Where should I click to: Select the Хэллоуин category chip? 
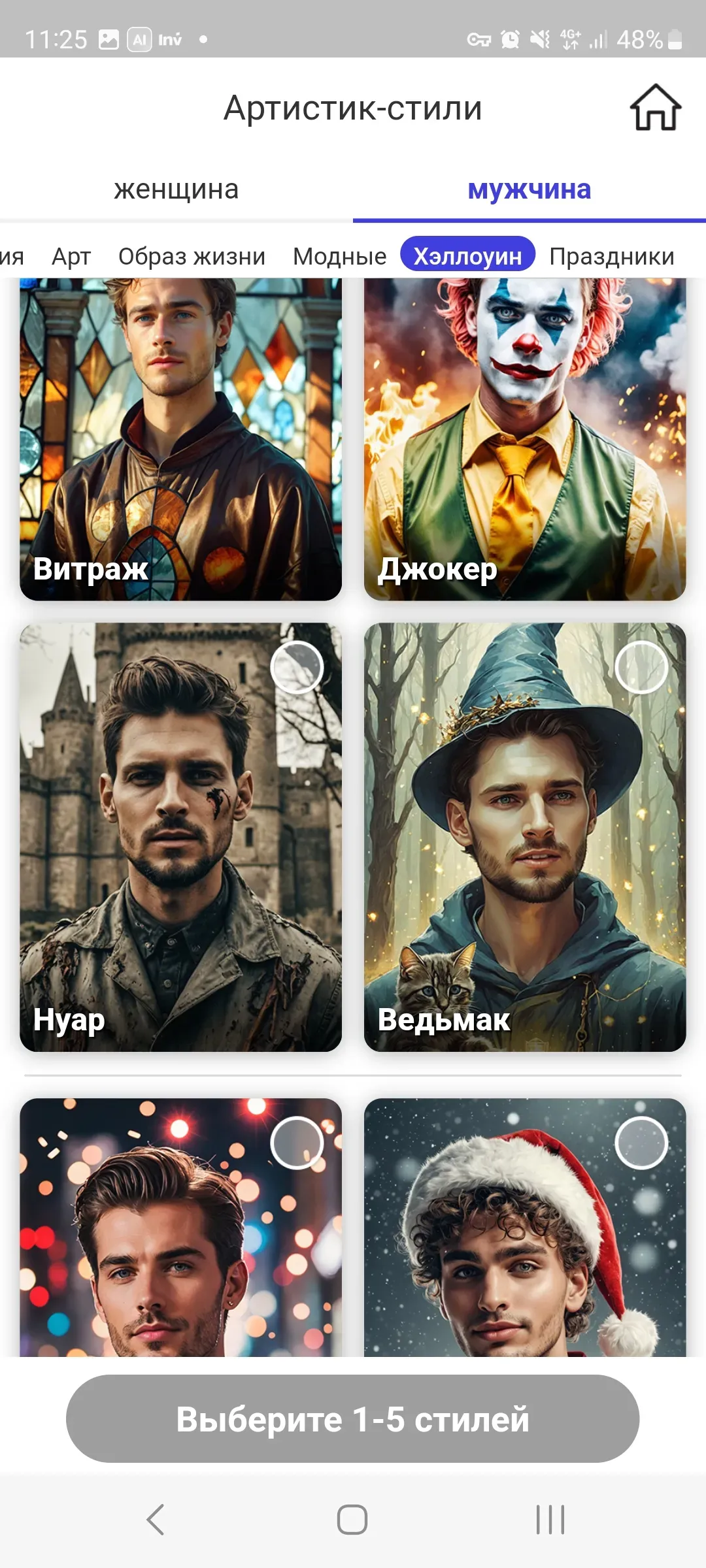[x=467, y=256]
